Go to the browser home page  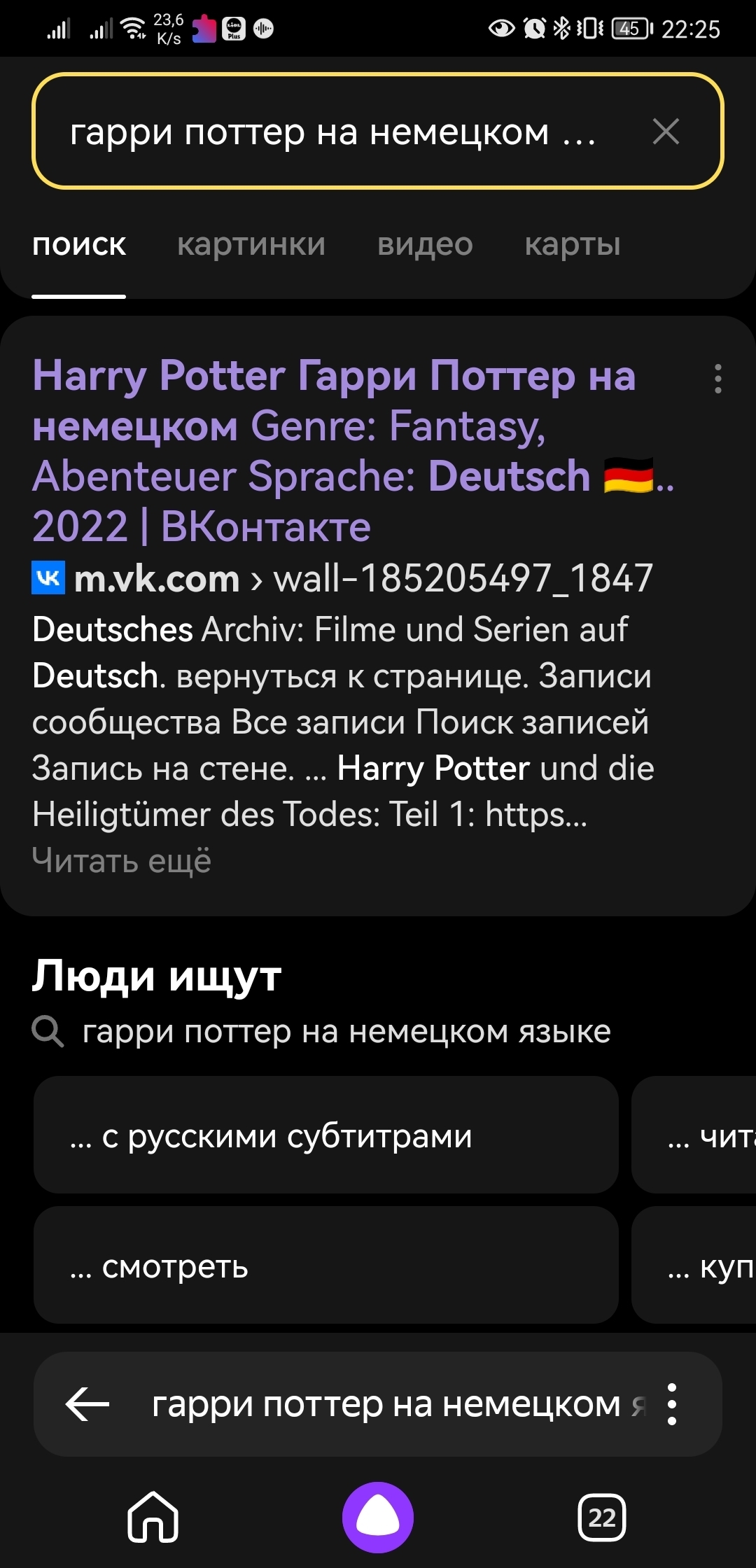(x=153, y=1517)
